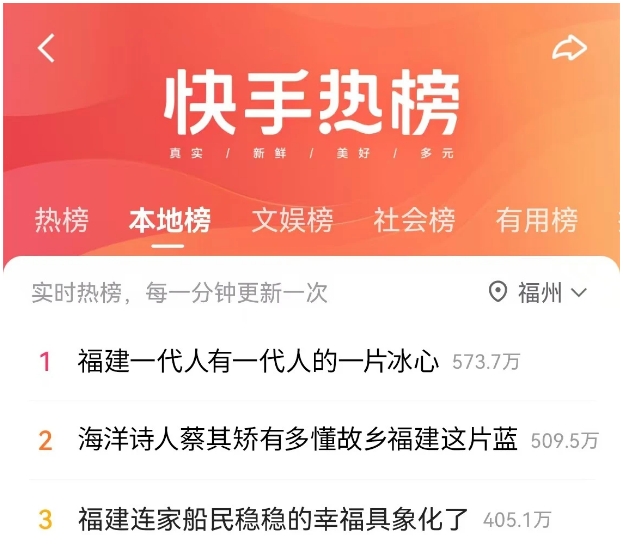This screenshot has width=623, height=559.
Task: Open topic 福建连家船民稳稳的幸福具象化了
Action: pyautogui.click(x=273, y=519)
